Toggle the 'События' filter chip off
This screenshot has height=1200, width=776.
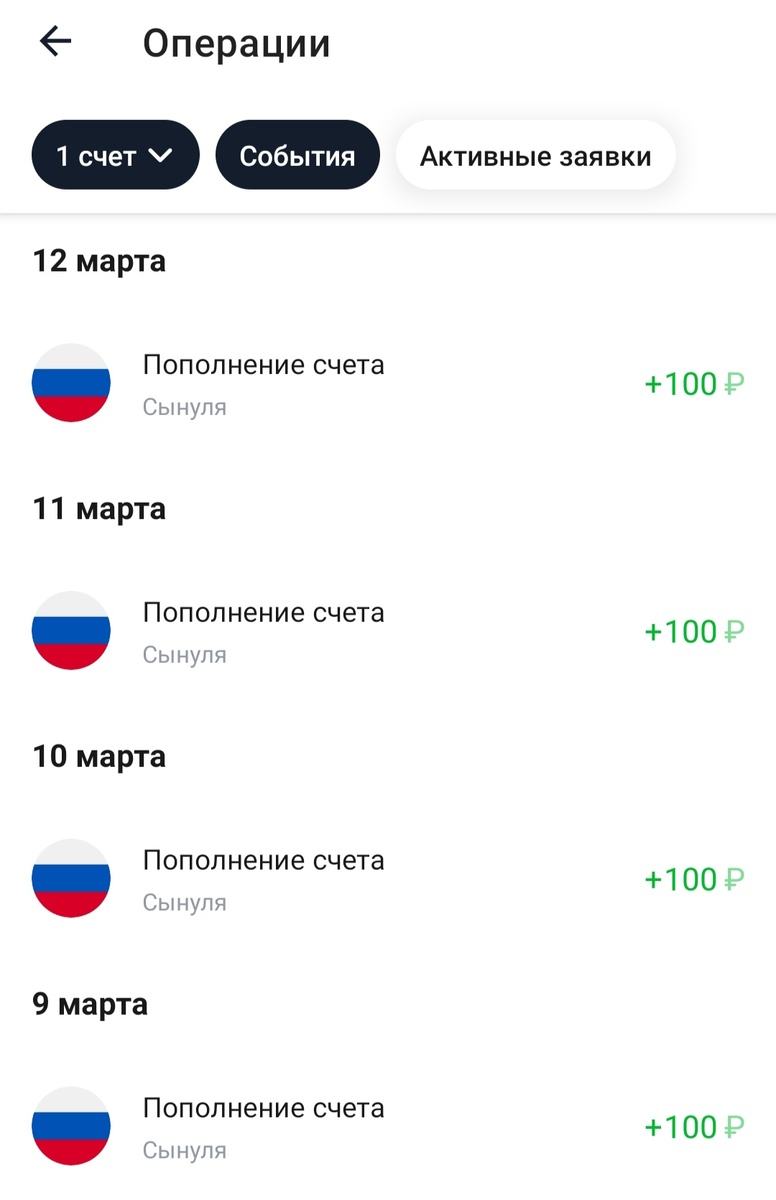[297, 154]
